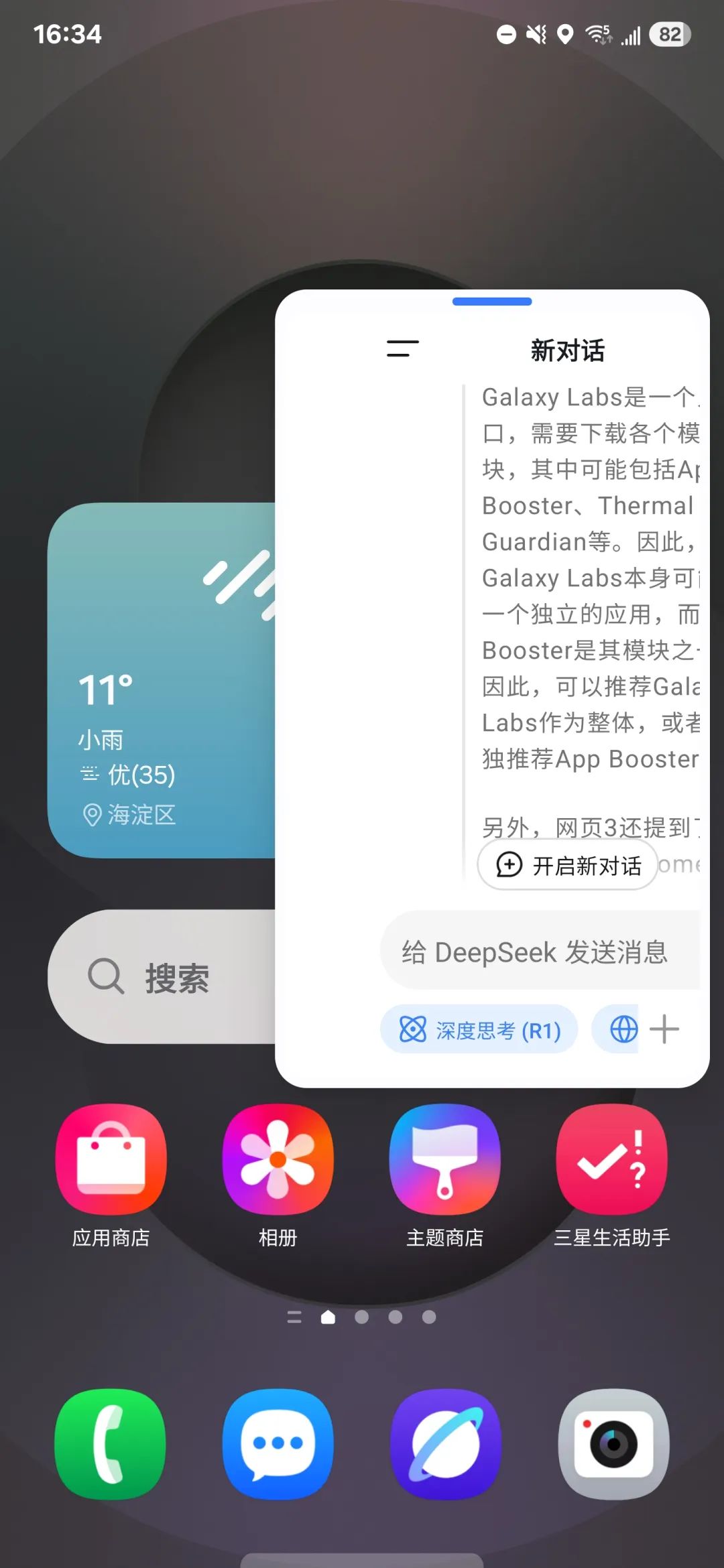Image resolution: width=724 pixels, height=1568 pixels.
Task: Open the 相册 gallery app
Action: (278, 1159)
